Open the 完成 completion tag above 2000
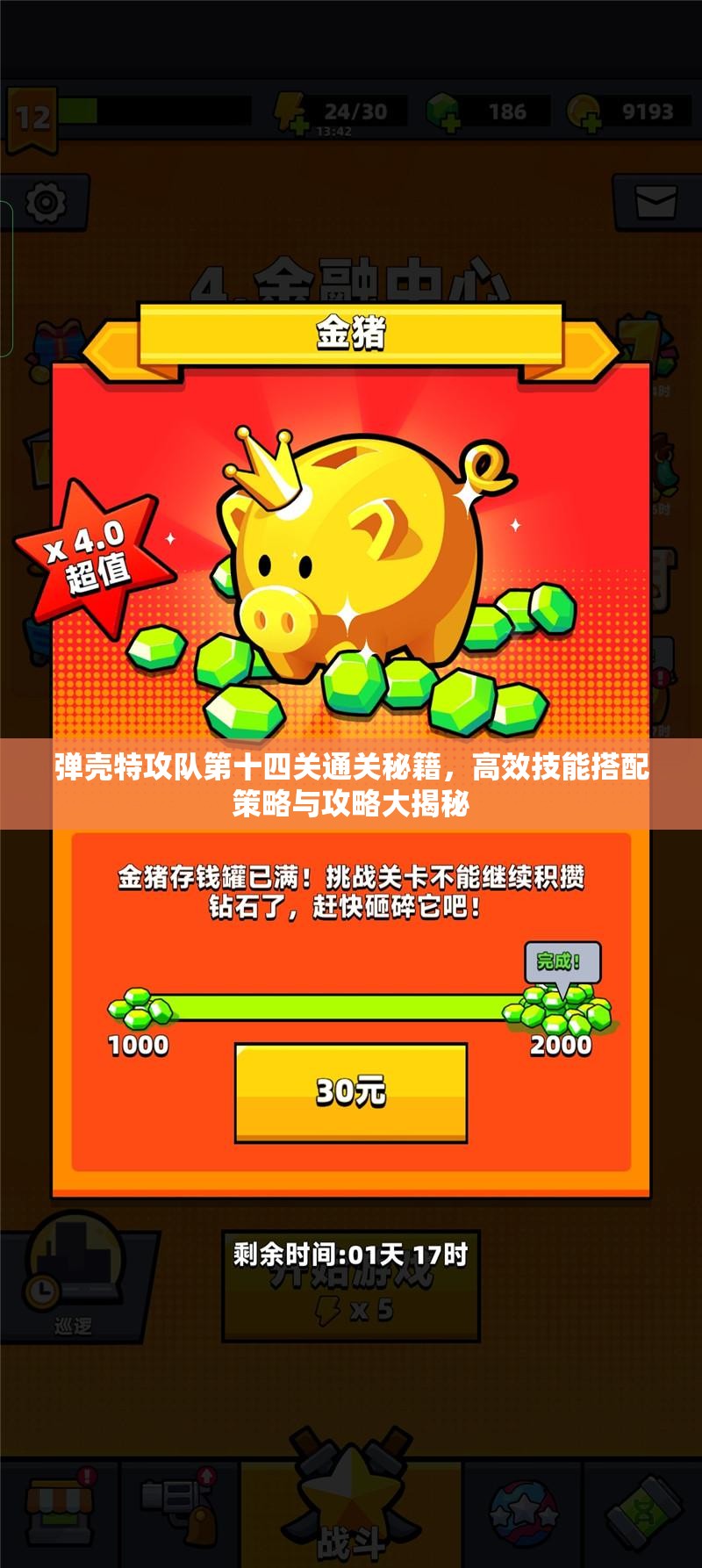702x1568 pixels. click(x=562, y=960)
